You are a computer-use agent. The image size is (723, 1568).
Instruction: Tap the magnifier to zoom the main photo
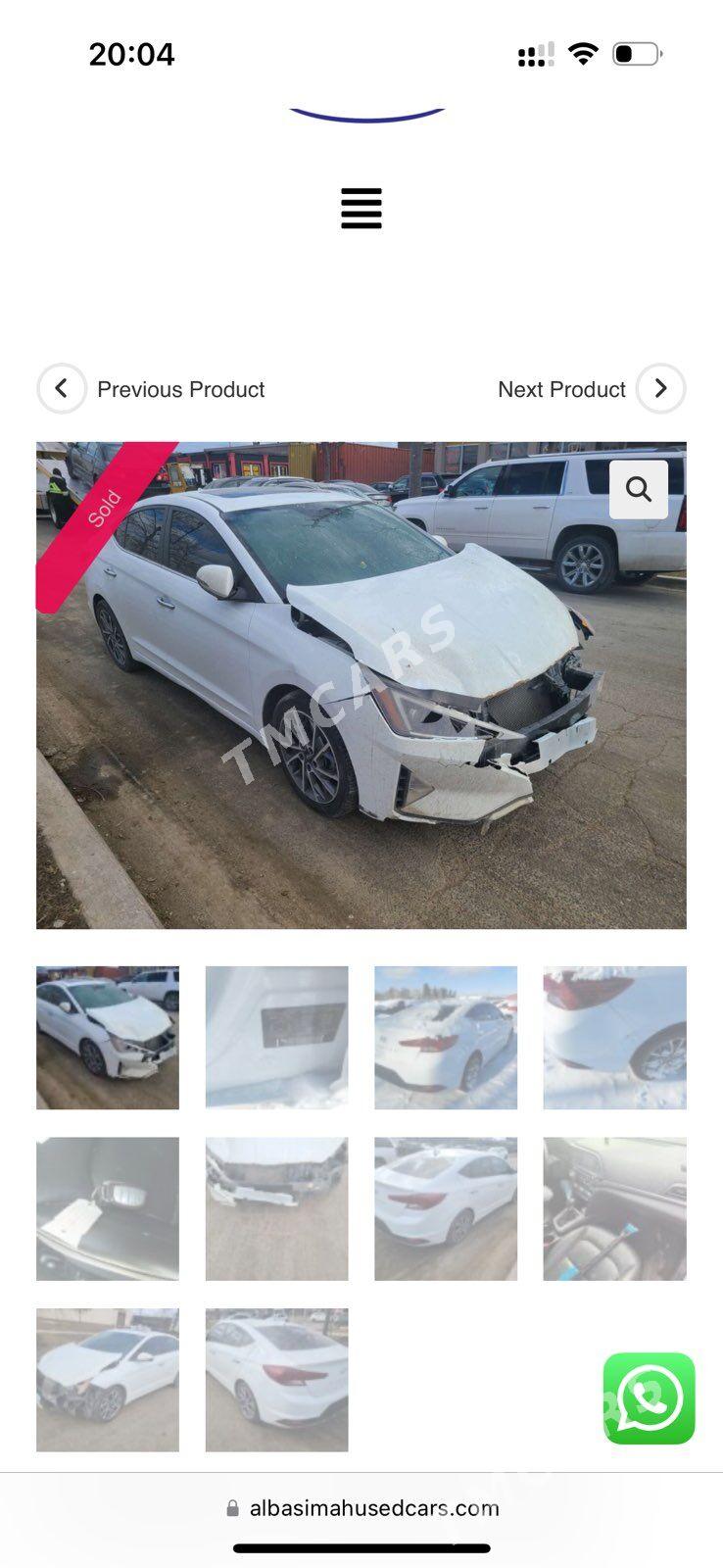click(x=639, y=489)
